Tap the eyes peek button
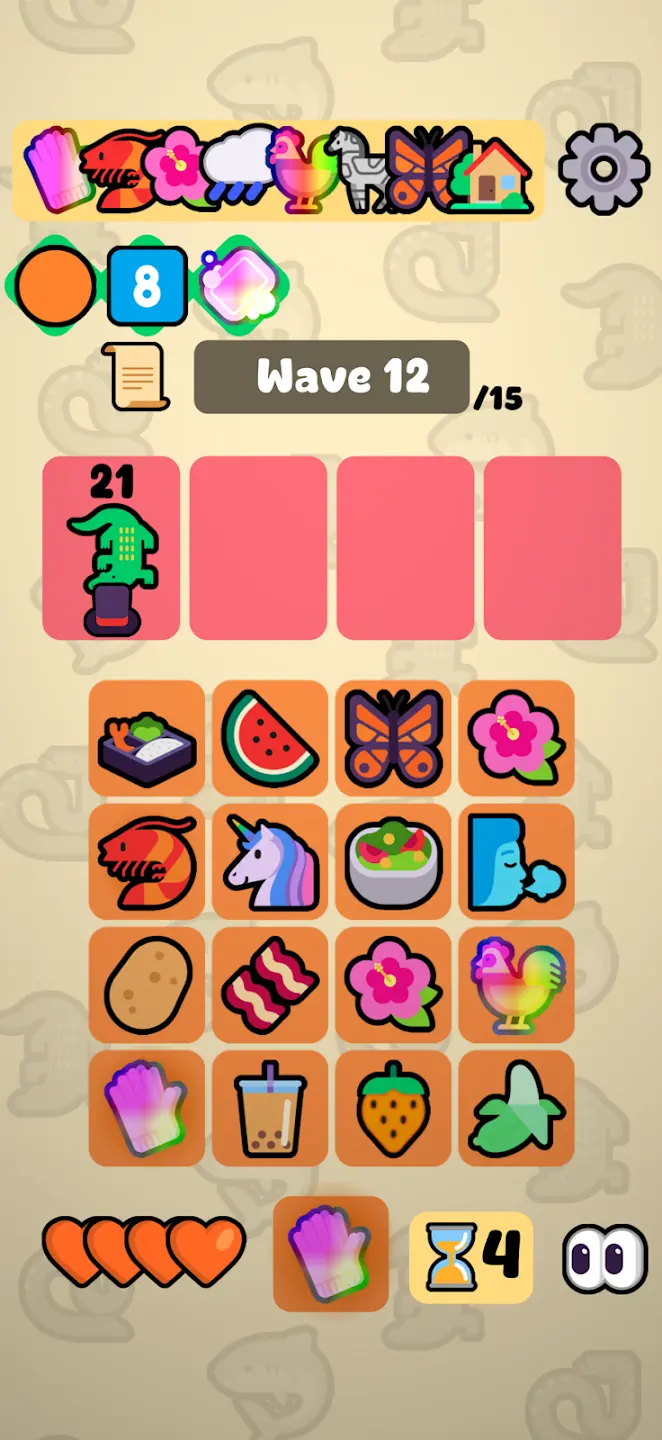The width and height of the screenshot is (662, 1440). click(604, 1258)
